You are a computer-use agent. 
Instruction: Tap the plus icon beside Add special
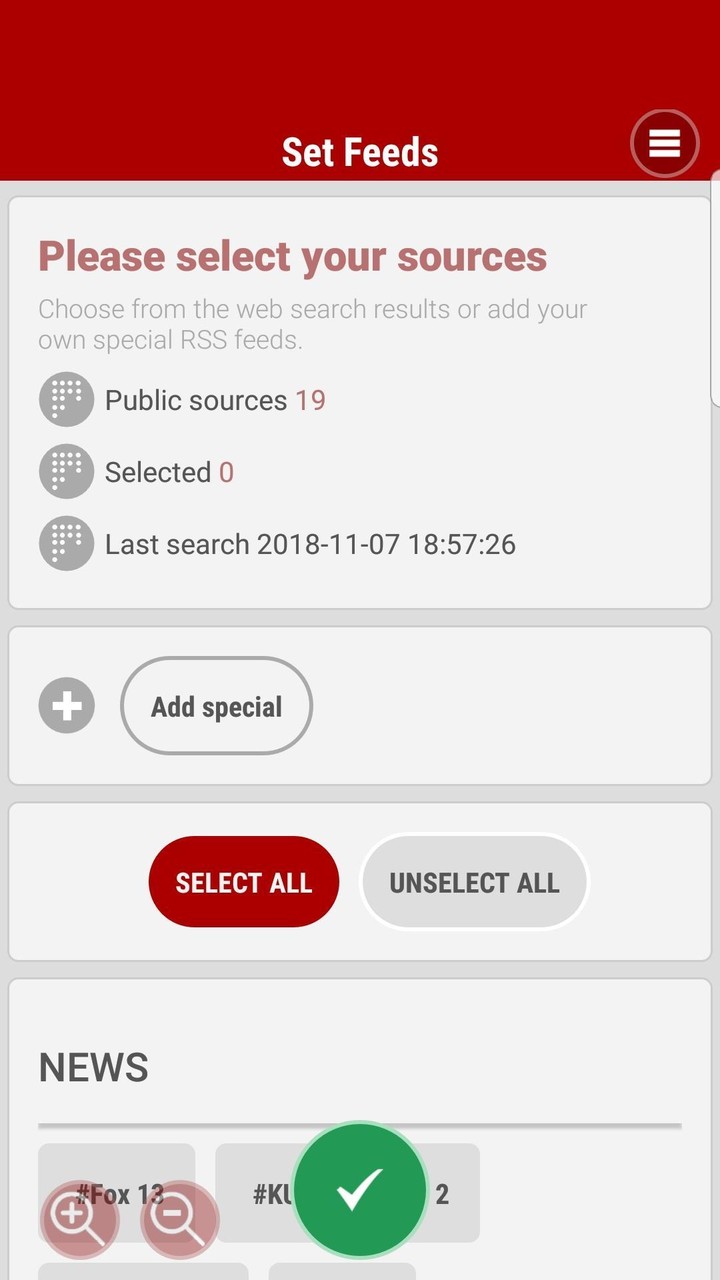tap(67, 706)
